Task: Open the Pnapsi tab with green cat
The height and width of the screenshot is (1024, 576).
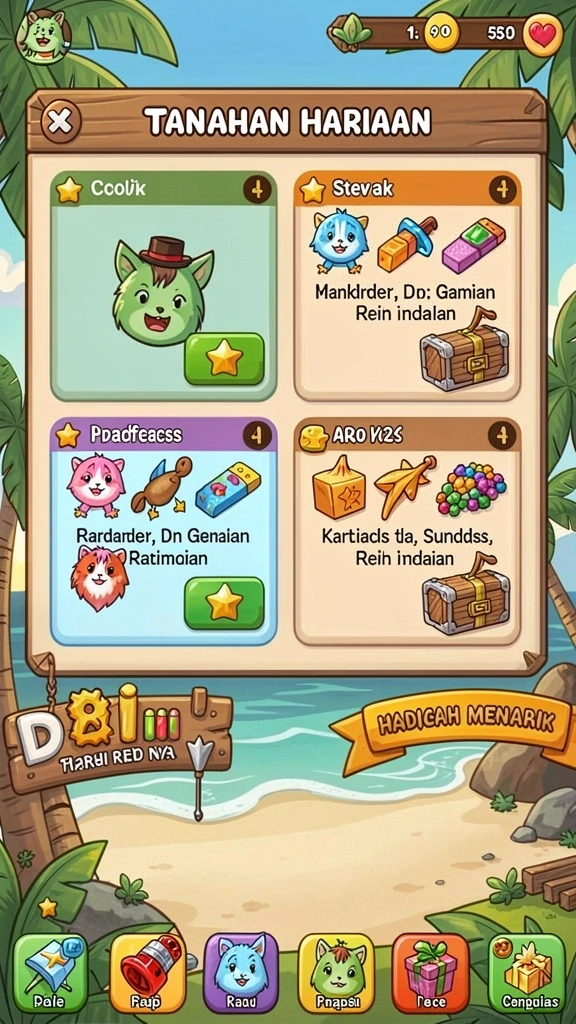Action: pos(336,973)
